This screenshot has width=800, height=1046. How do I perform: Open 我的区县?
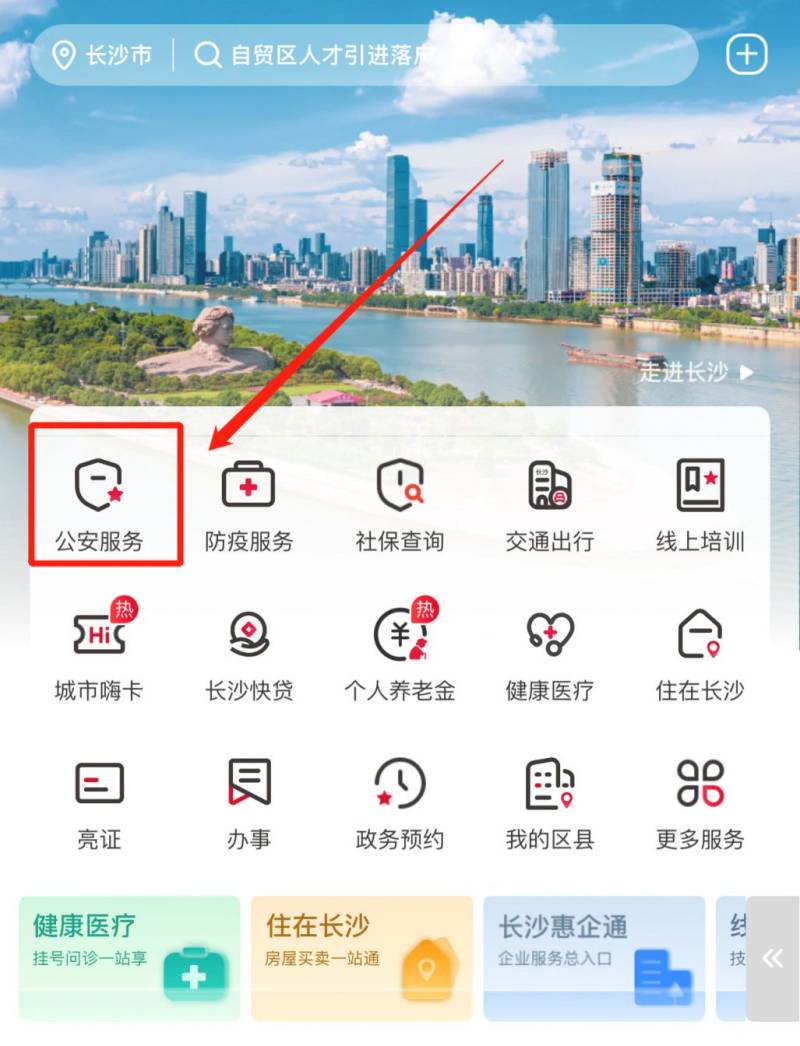point(549,802)
